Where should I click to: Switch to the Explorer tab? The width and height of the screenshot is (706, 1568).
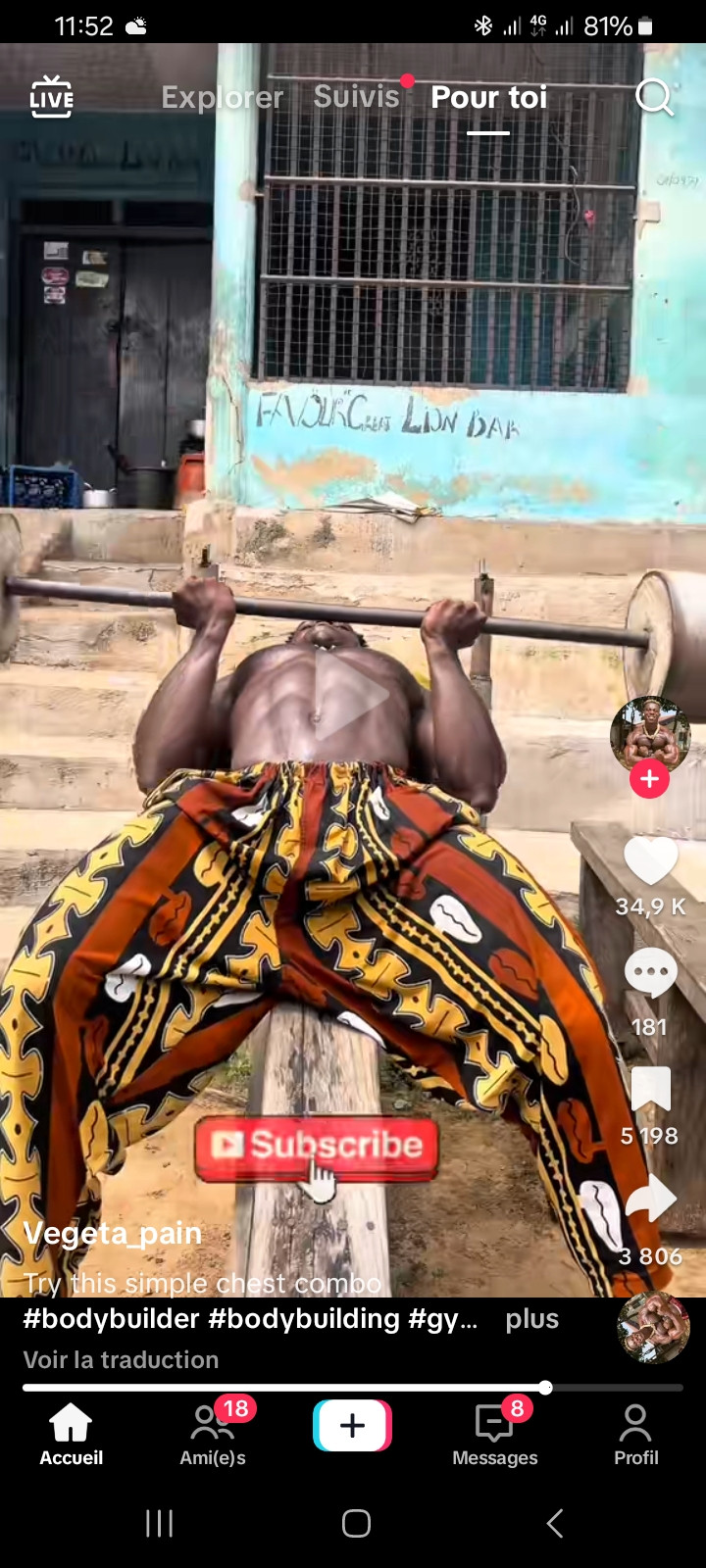pos(222,97)
